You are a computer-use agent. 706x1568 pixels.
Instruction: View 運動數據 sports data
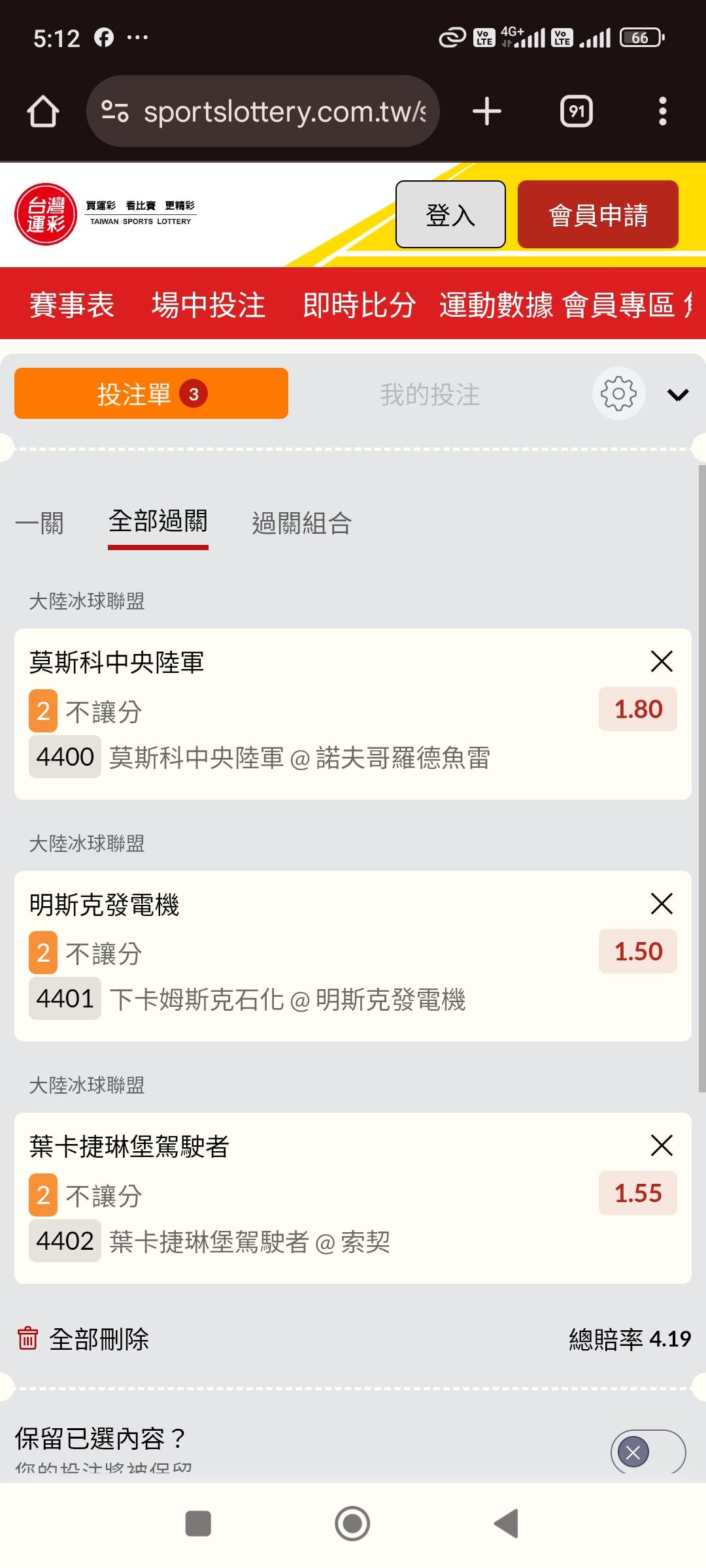(x=496, y=304)
